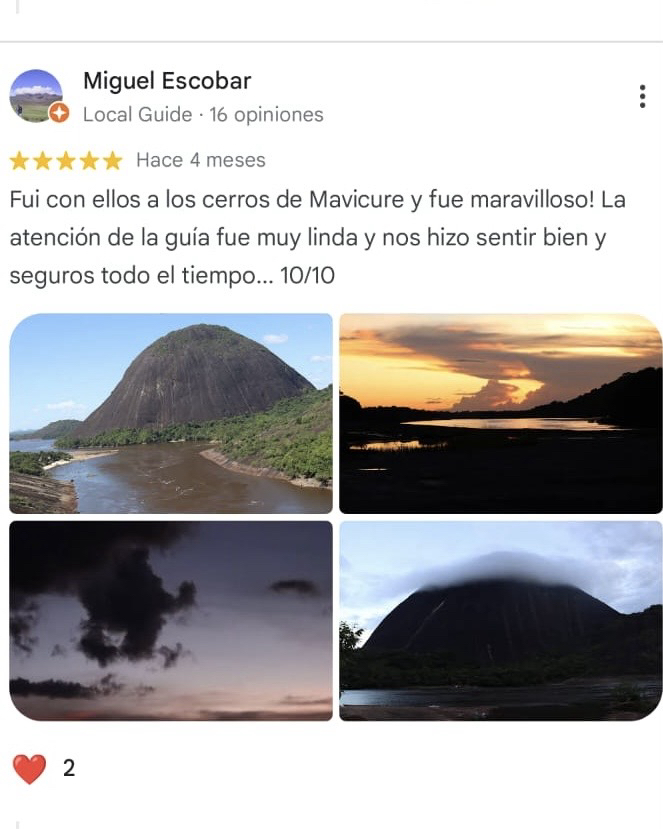
Task: Like the review with the heart icon
Action: 29,768
